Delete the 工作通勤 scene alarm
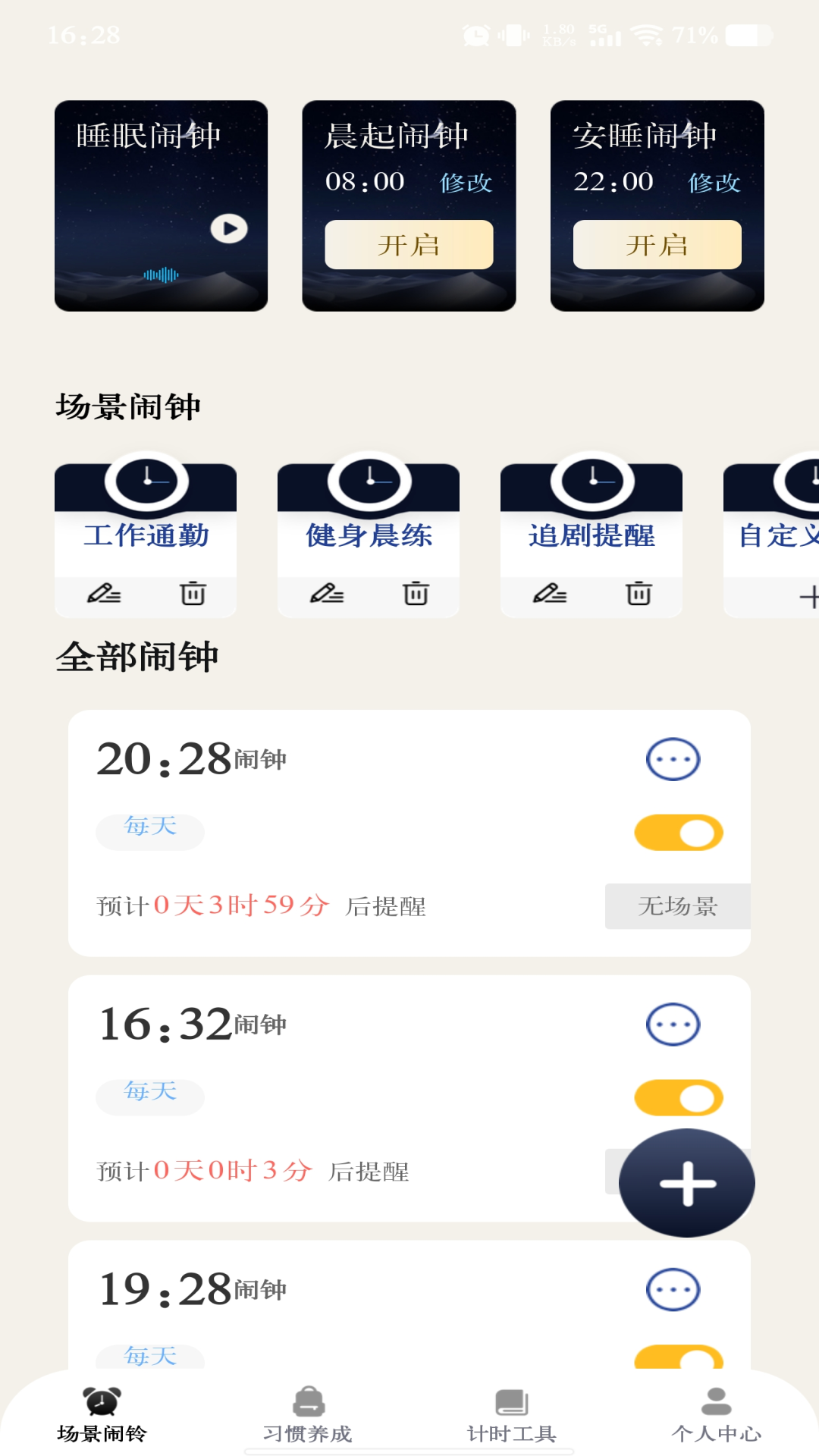Screen dimensions: 819x1456 pos(193,595)
